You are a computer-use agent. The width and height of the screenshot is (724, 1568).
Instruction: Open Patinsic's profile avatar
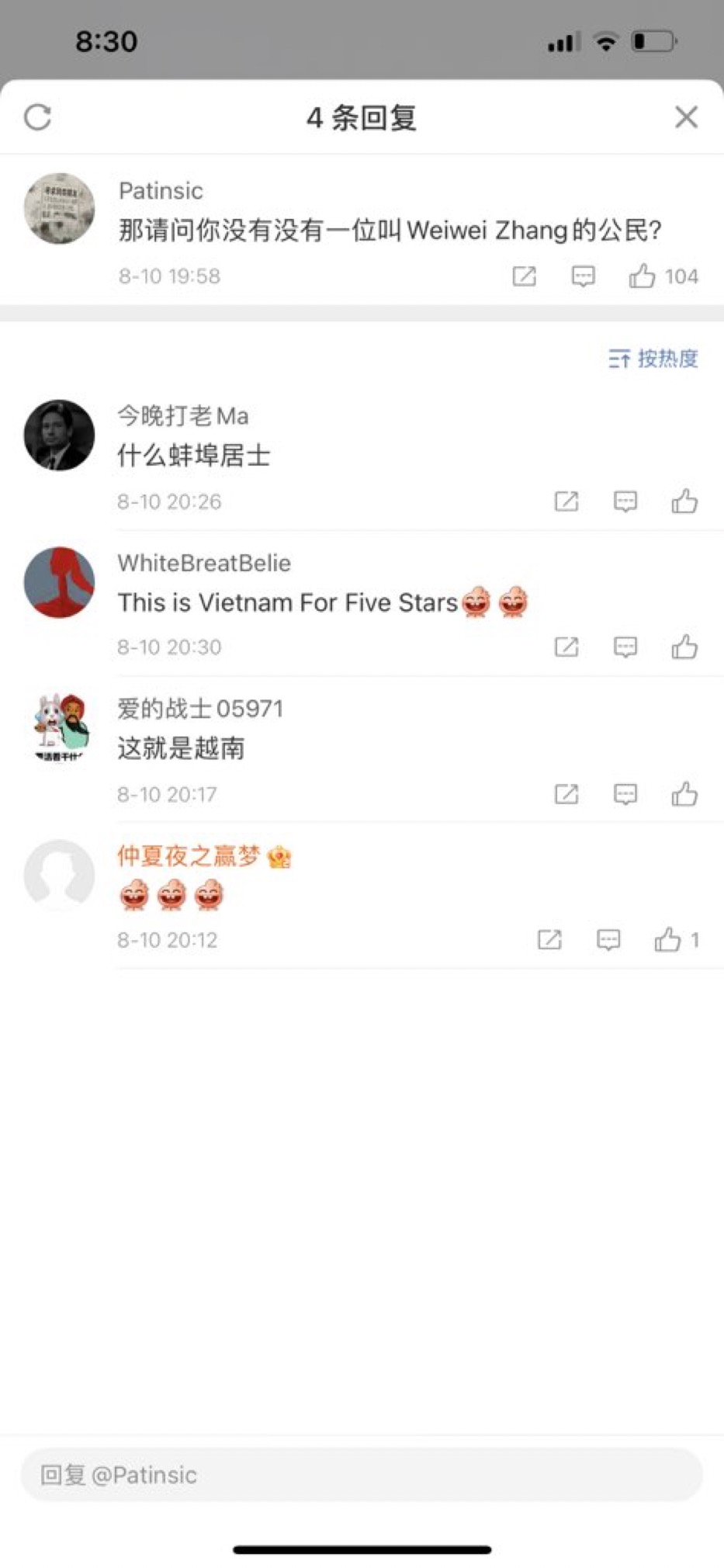(x=59, y=208)
